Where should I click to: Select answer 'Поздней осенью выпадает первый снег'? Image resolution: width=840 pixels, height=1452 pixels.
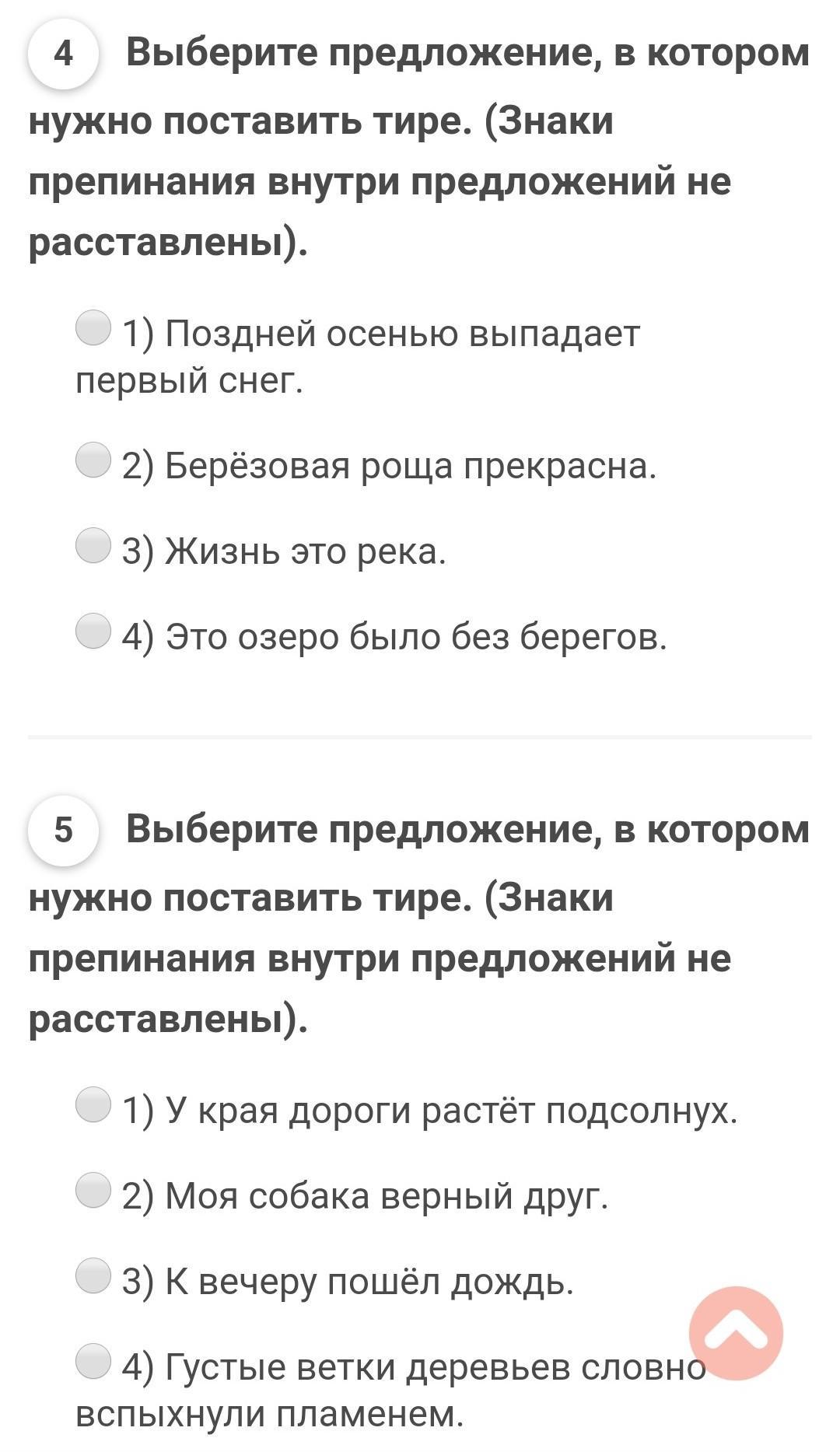93,327
